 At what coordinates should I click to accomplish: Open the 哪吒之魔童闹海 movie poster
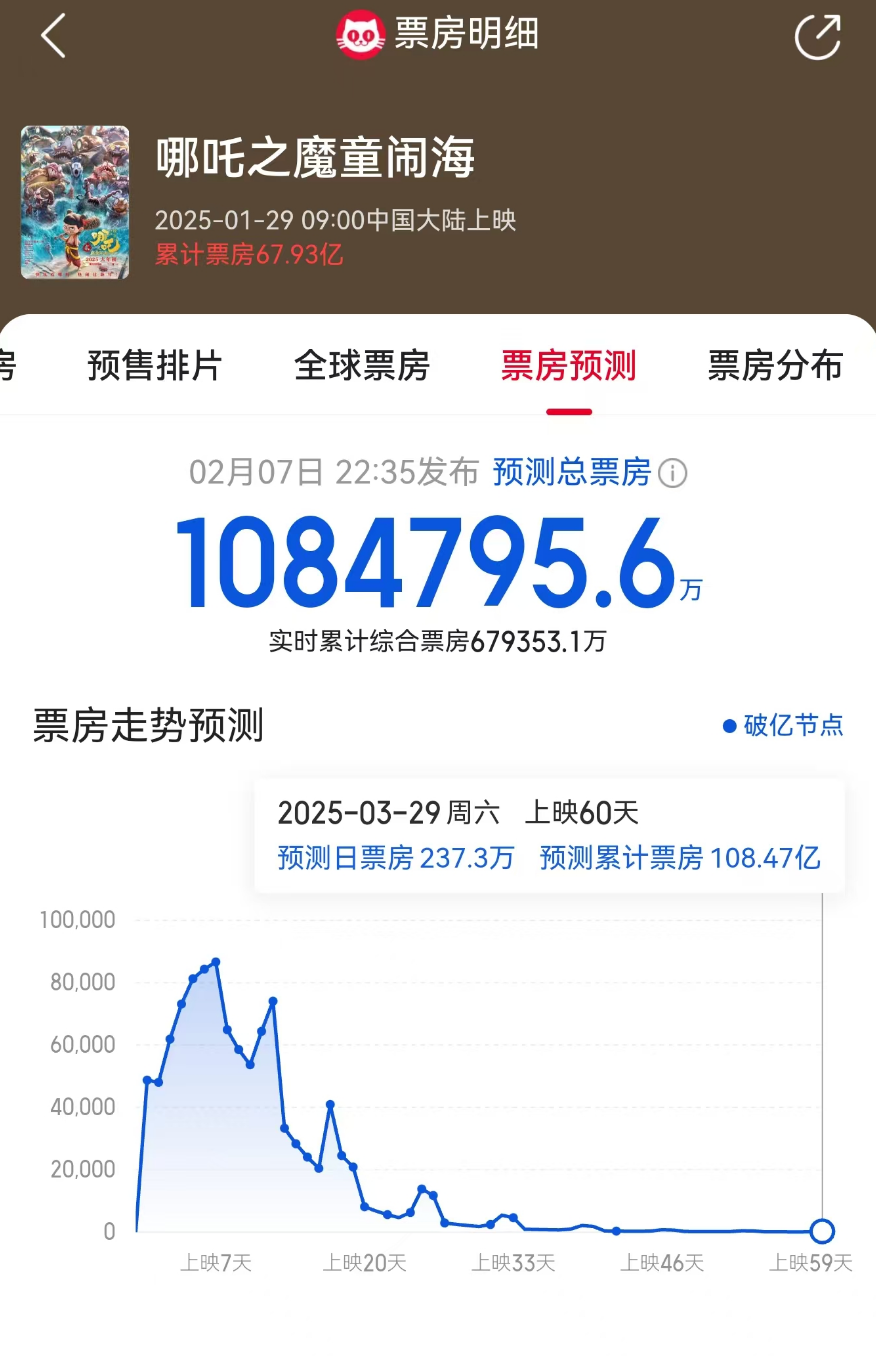click(x=75, y=202)
